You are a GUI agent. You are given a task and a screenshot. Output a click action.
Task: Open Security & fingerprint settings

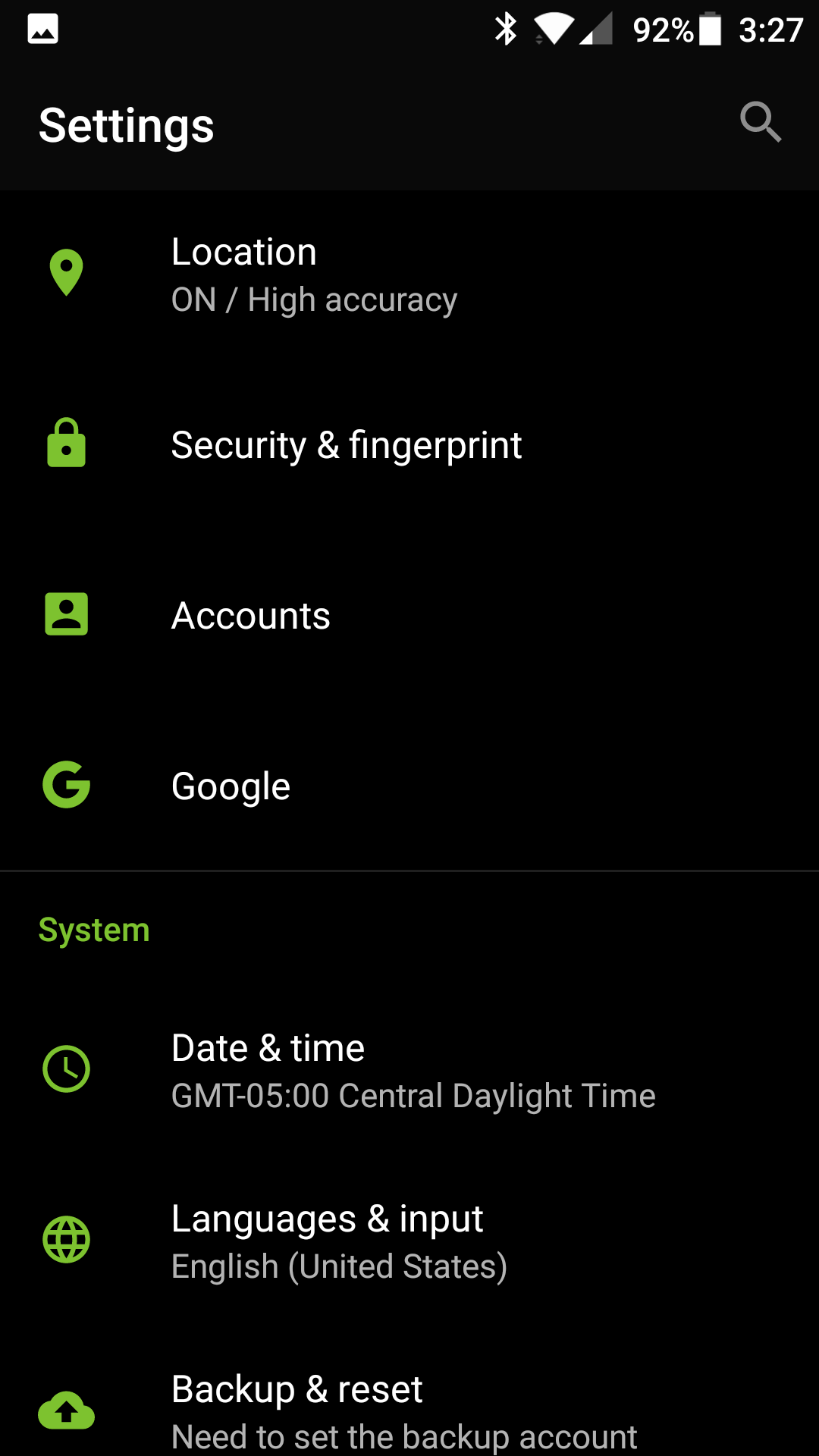[x=409, y=444]
